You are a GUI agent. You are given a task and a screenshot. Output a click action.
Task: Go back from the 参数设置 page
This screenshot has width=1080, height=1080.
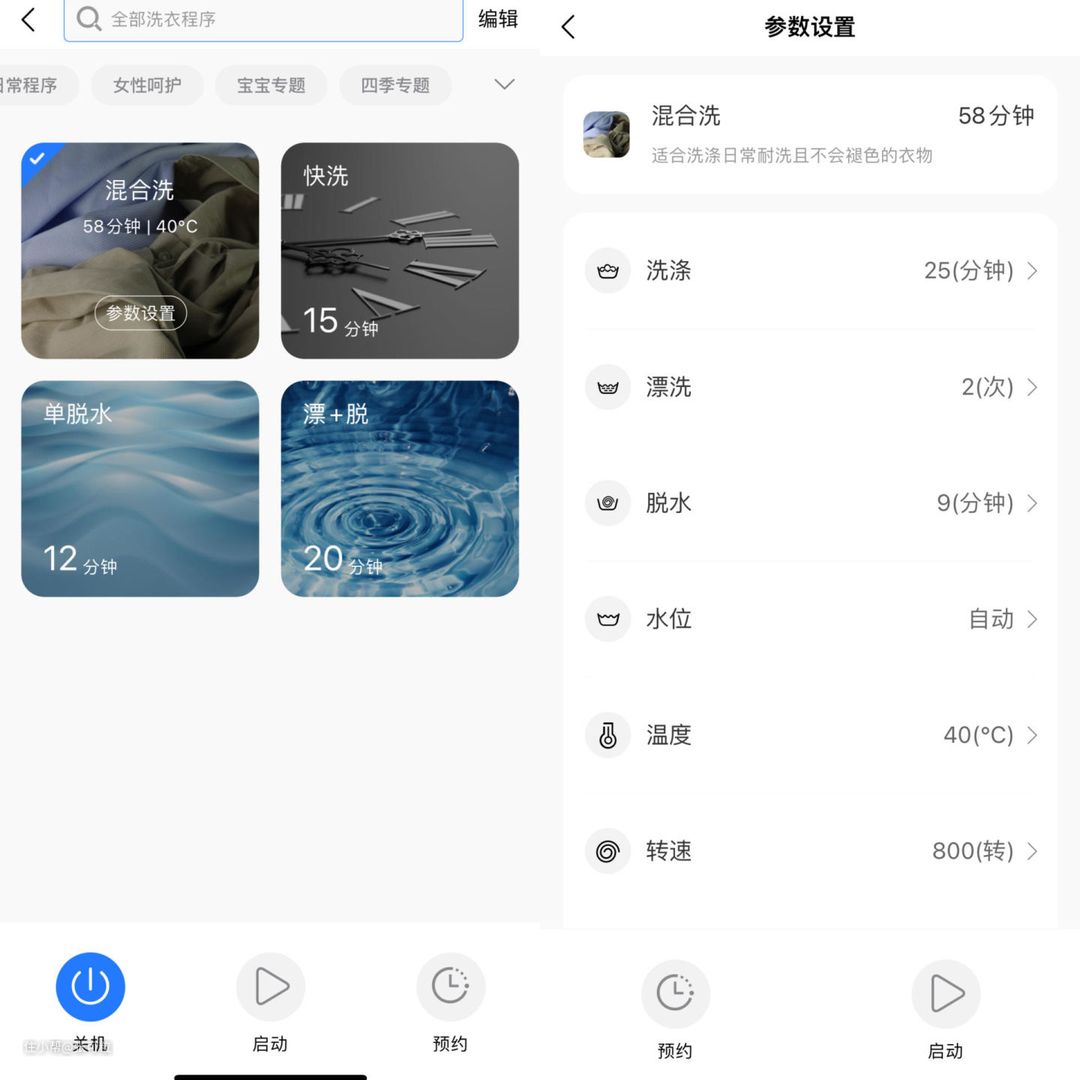coord(569,27)
